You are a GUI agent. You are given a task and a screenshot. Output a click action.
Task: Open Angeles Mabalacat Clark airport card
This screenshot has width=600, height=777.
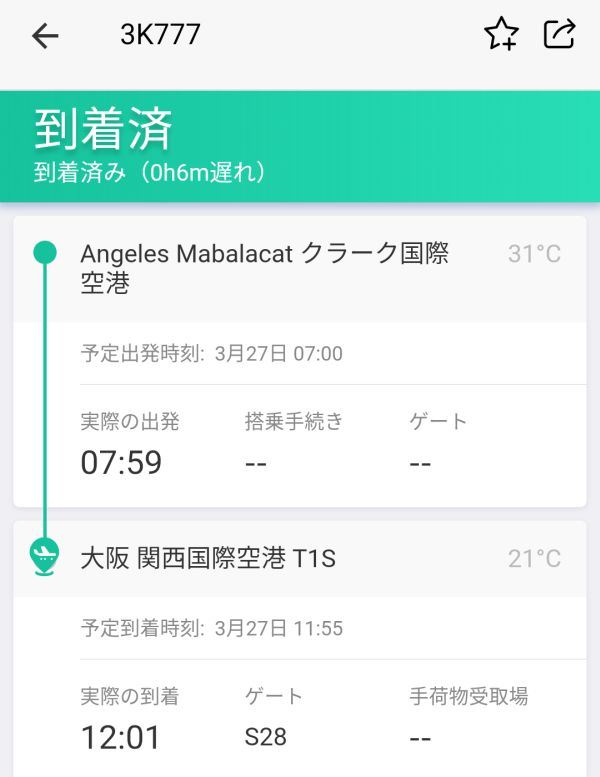[264, 268]
